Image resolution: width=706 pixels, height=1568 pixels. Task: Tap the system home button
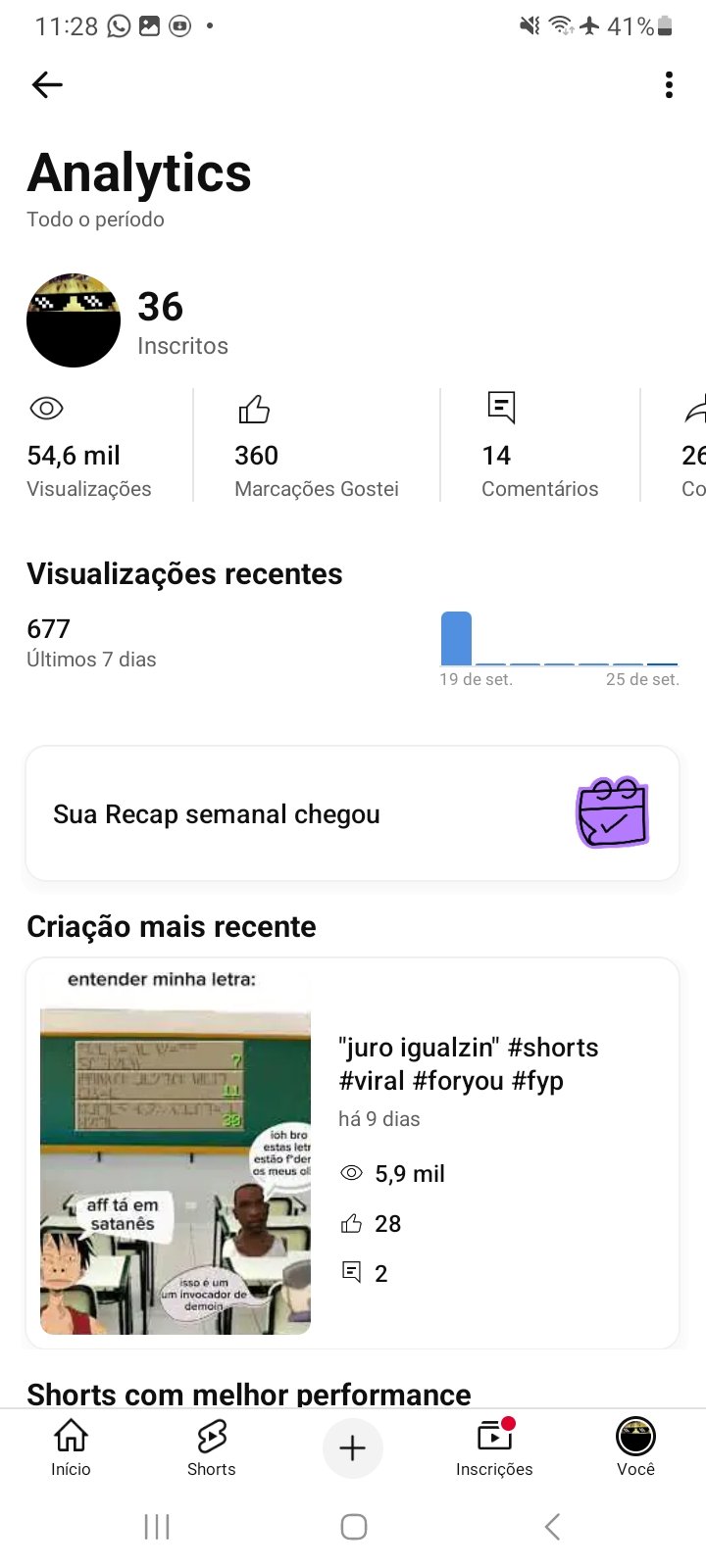point(353,1526)
